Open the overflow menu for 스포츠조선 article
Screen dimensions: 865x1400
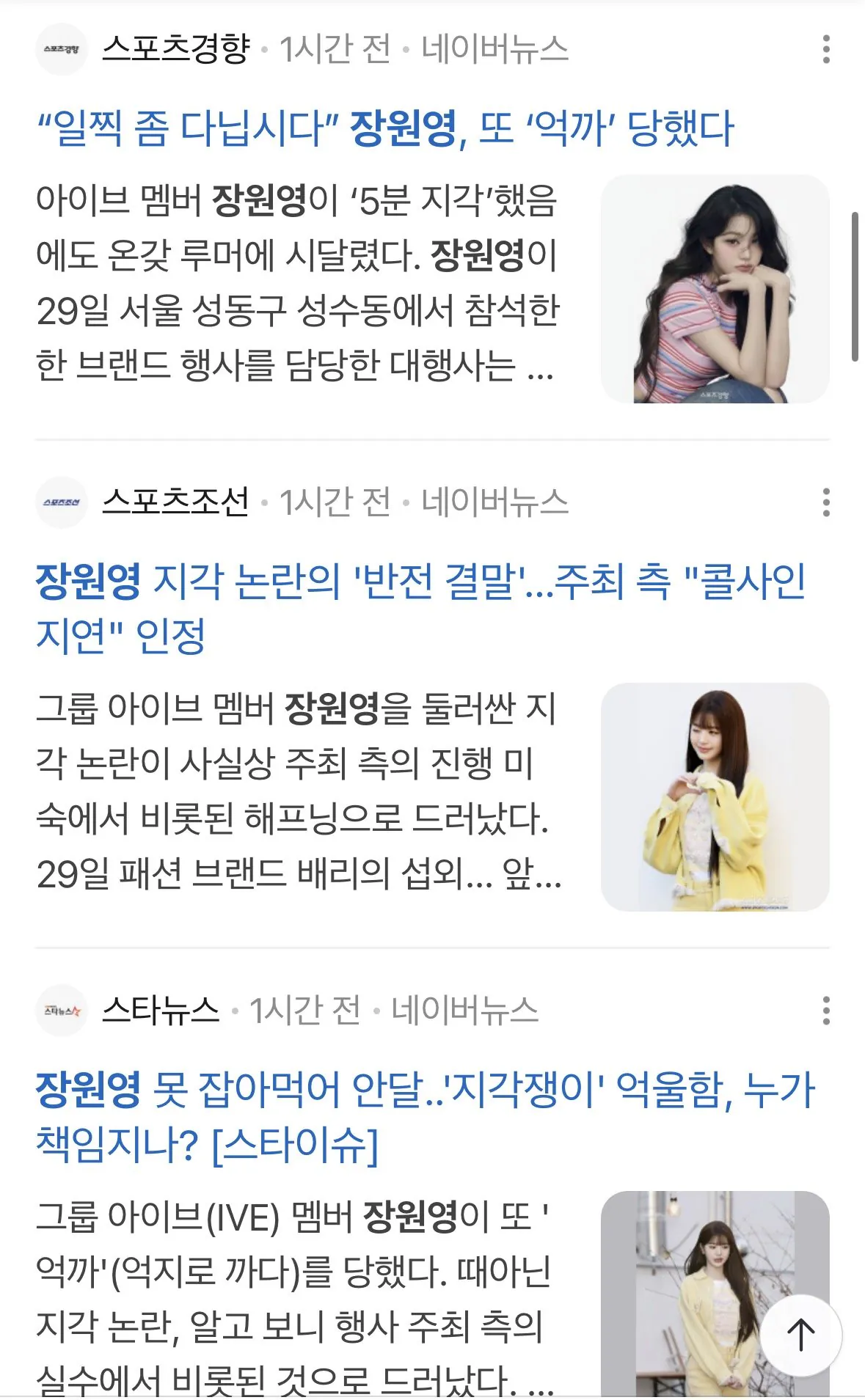click(x=826, y=502)
